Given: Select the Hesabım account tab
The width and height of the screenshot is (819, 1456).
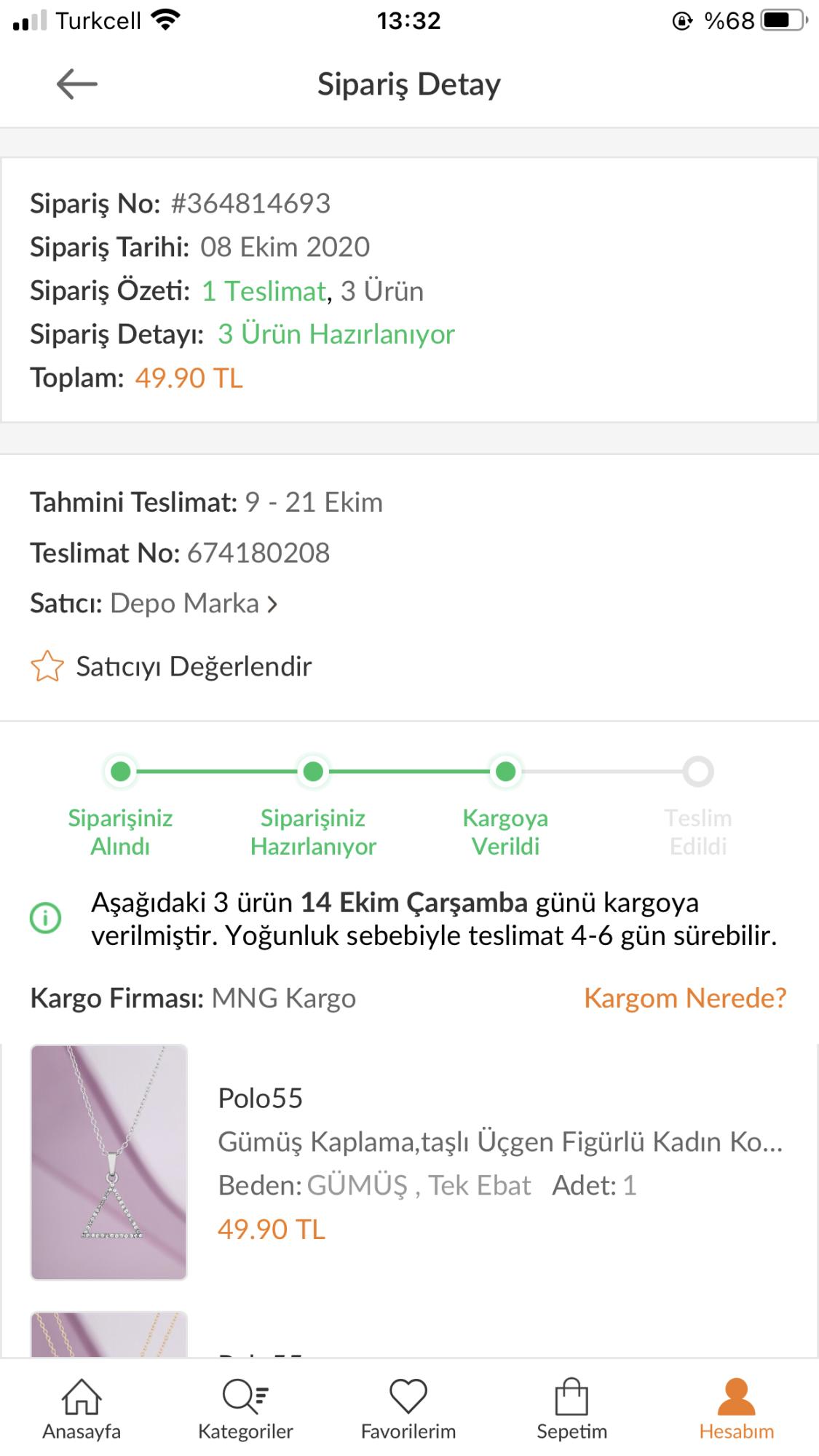Looking at the screenshot, I should 736,1409.
